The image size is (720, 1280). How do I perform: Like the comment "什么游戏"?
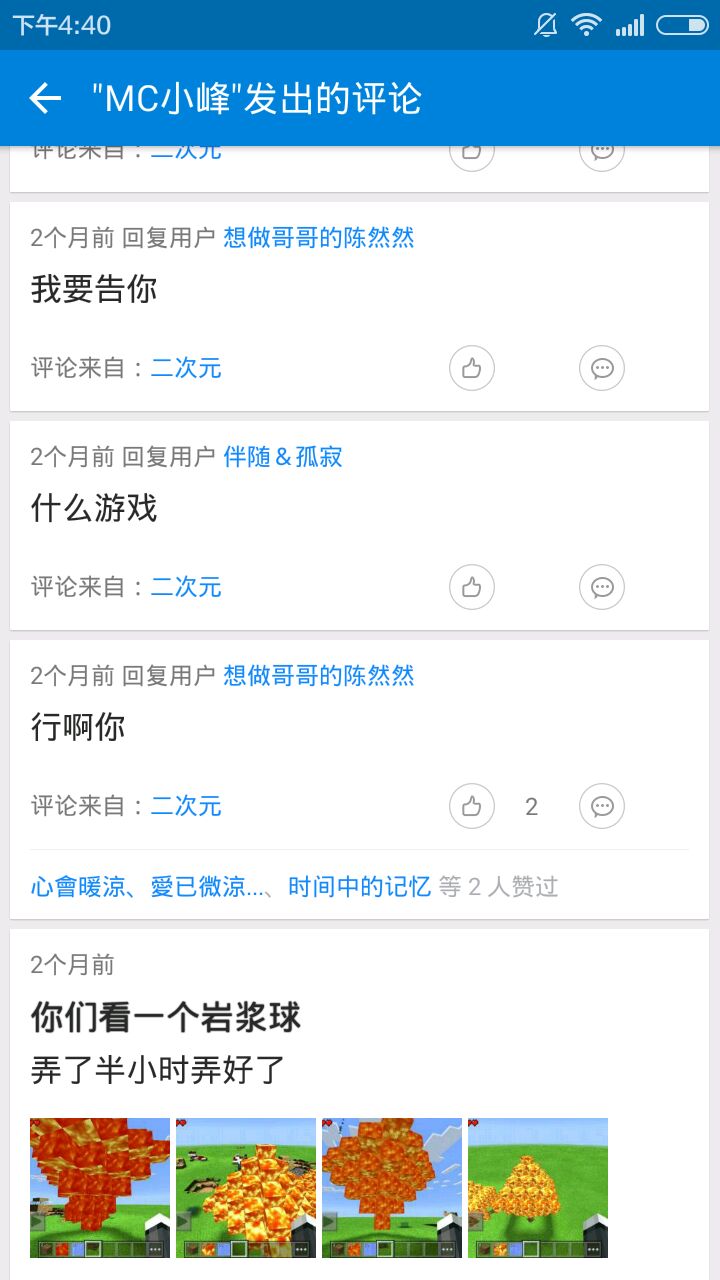click(x=472, y=587)
